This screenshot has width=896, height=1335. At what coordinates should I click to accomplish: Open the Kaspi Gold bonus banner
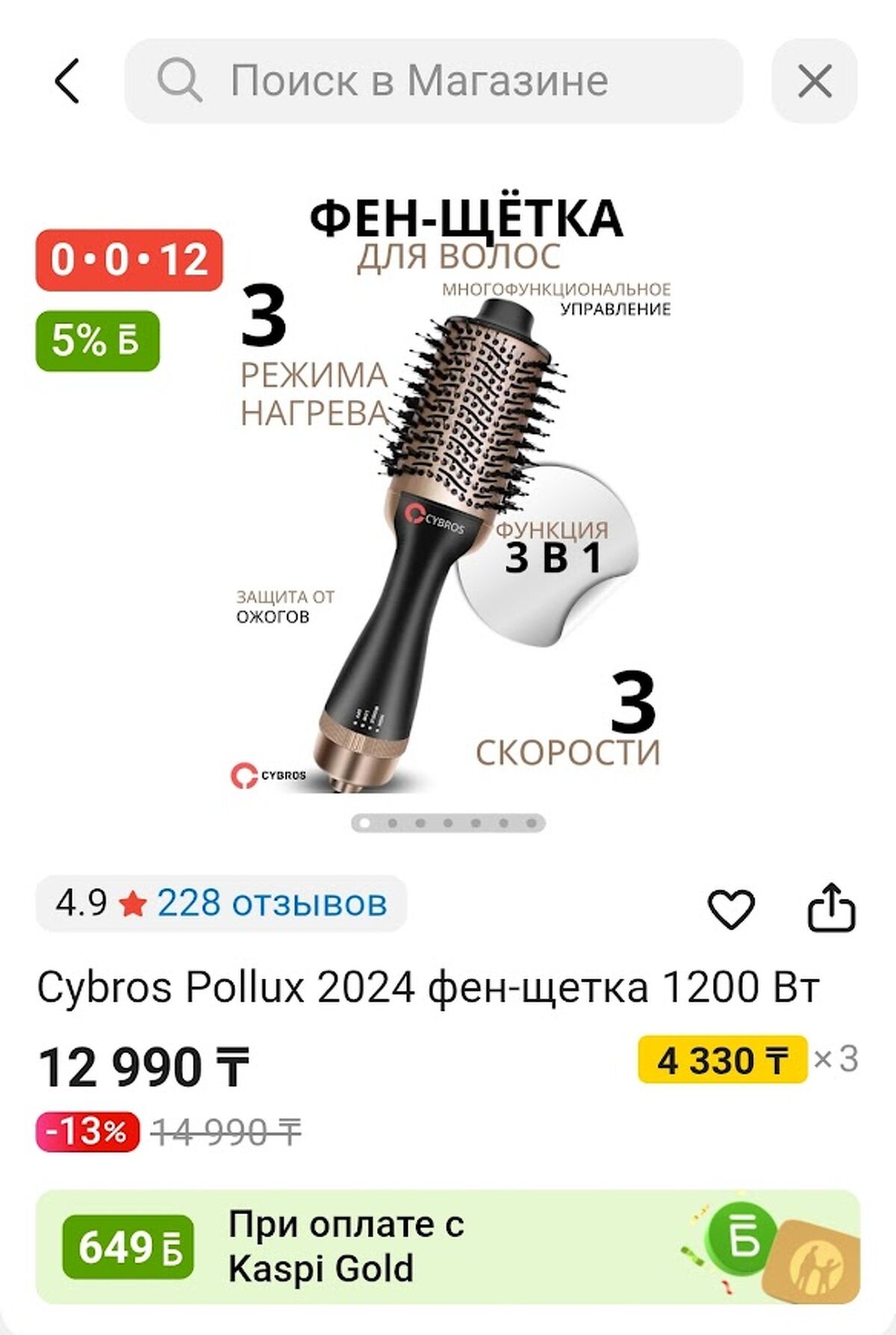point(448,1246)
